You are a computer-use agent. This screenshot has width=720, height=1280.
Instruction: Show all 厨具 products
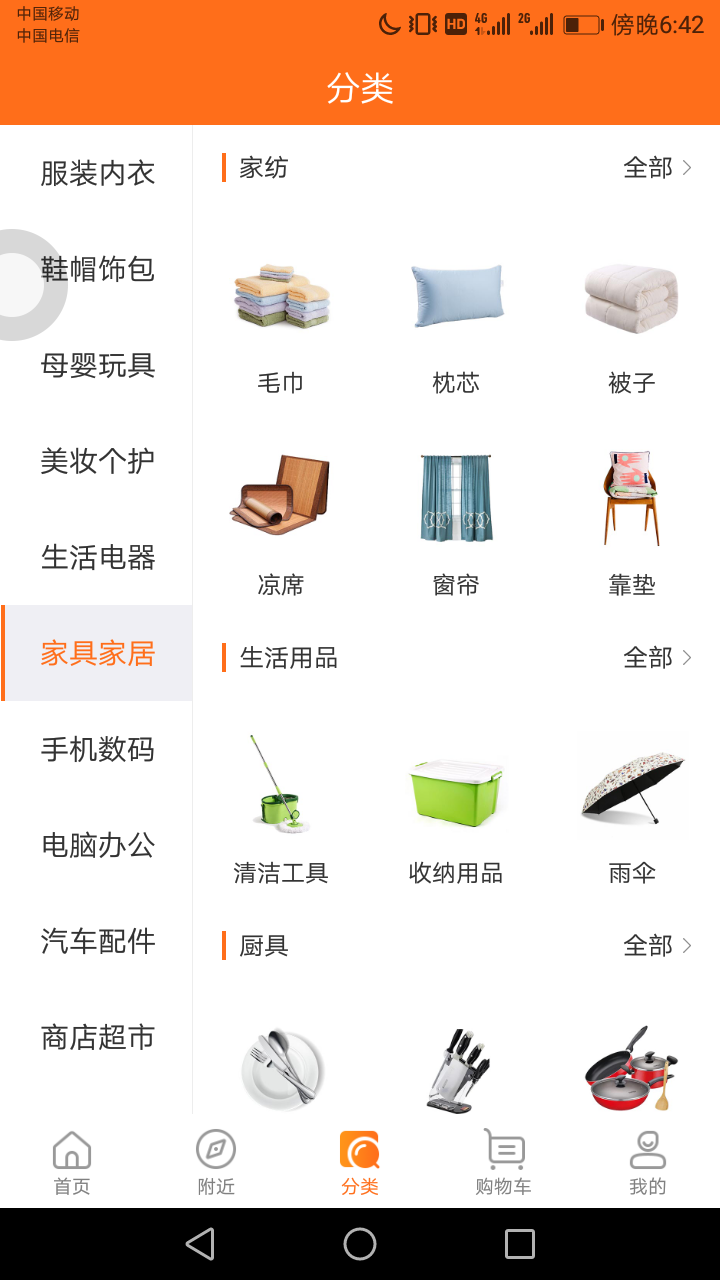[657, 946]
